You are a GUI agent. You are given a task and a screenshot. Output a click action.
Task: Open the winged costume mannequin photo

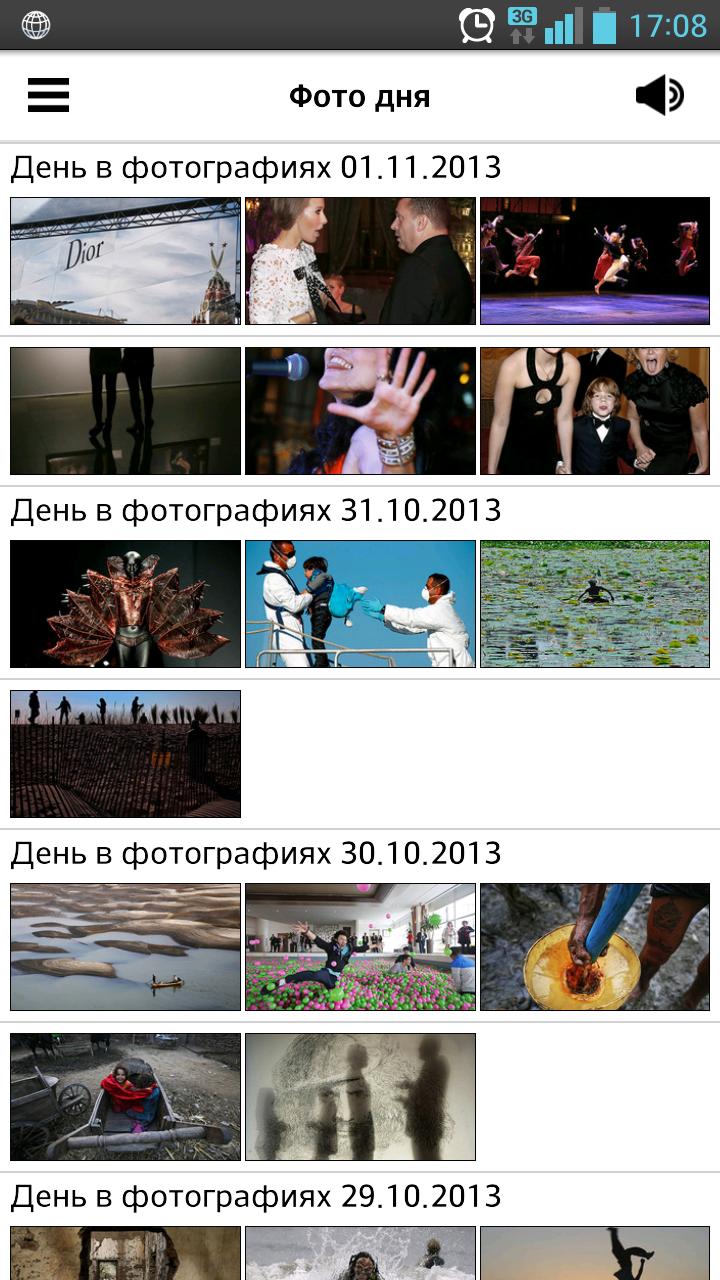125,604
